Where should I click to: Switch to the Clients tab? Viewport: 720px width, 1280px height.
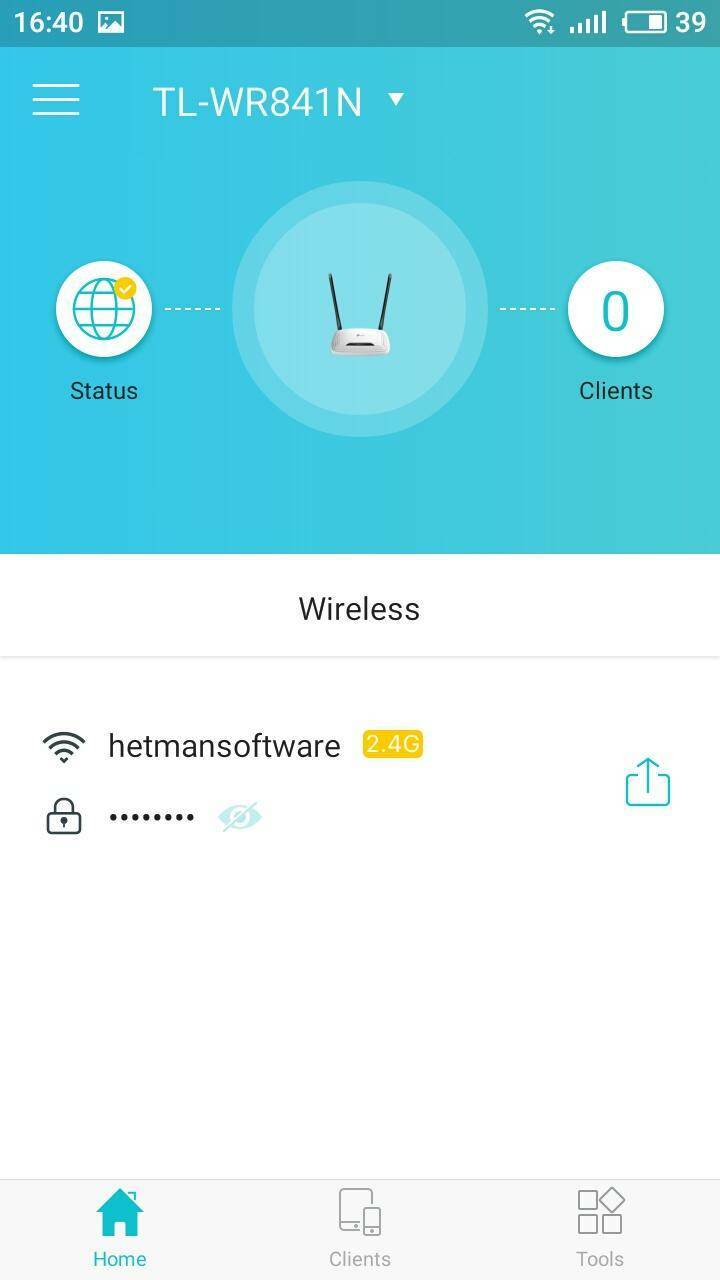(x=360, y=1227)
